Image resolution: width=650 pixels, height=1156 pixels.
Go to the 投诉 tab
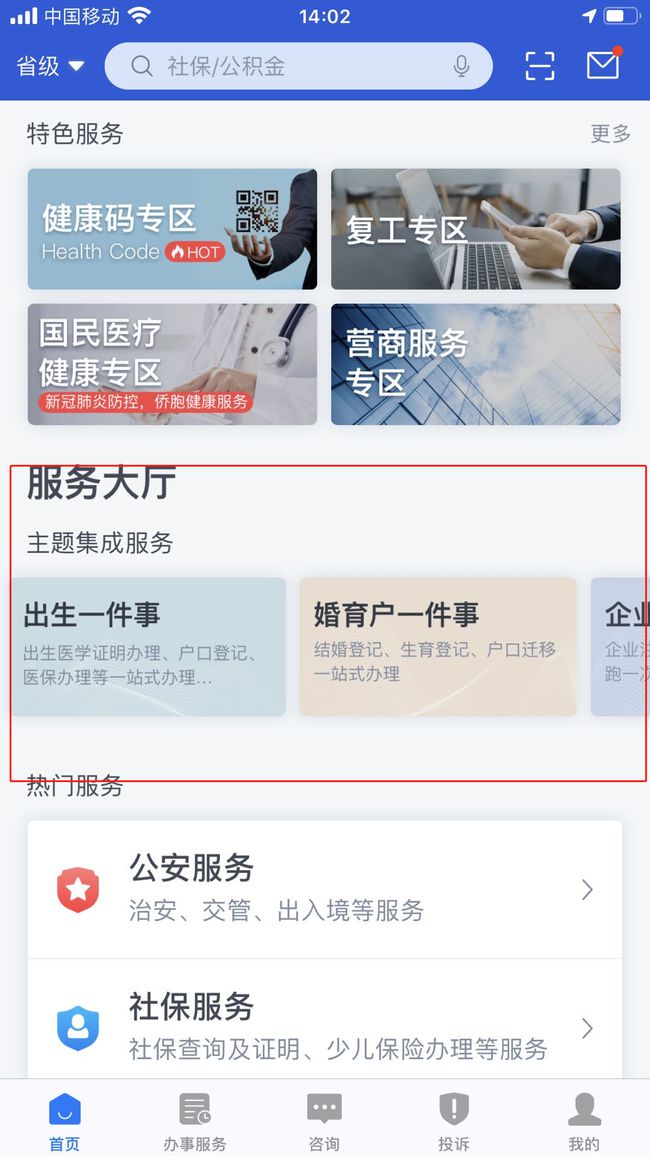pos(454,1122)
